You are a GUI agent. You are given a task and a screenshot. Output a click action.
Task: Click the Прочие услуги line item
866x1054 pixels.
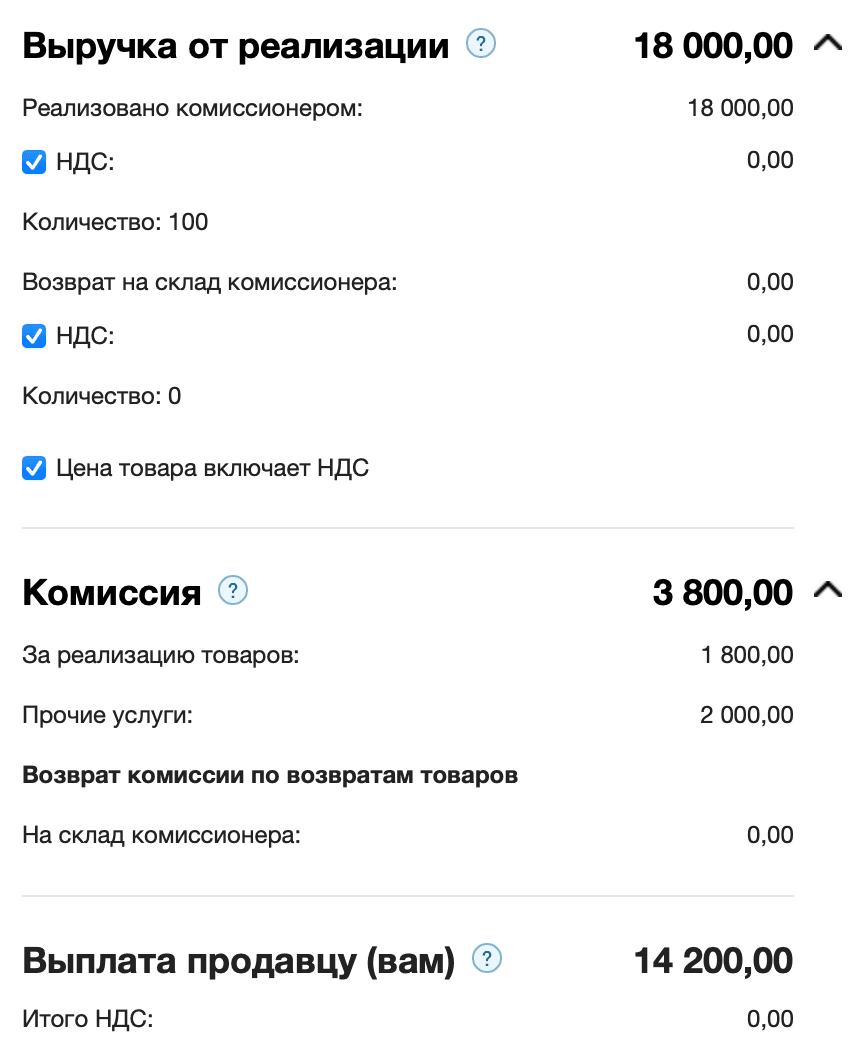coord(90,714)
